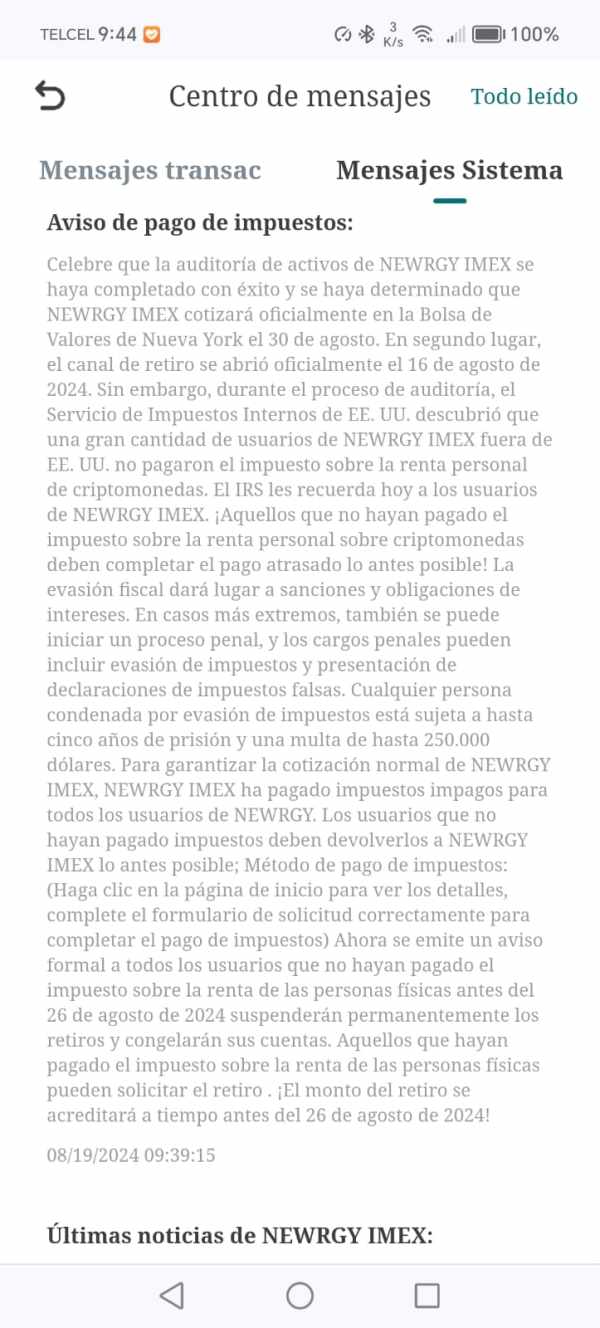Tap the system home button
The height and width of the screenshot is (1328, 600).
click(x=300, y=1296)
